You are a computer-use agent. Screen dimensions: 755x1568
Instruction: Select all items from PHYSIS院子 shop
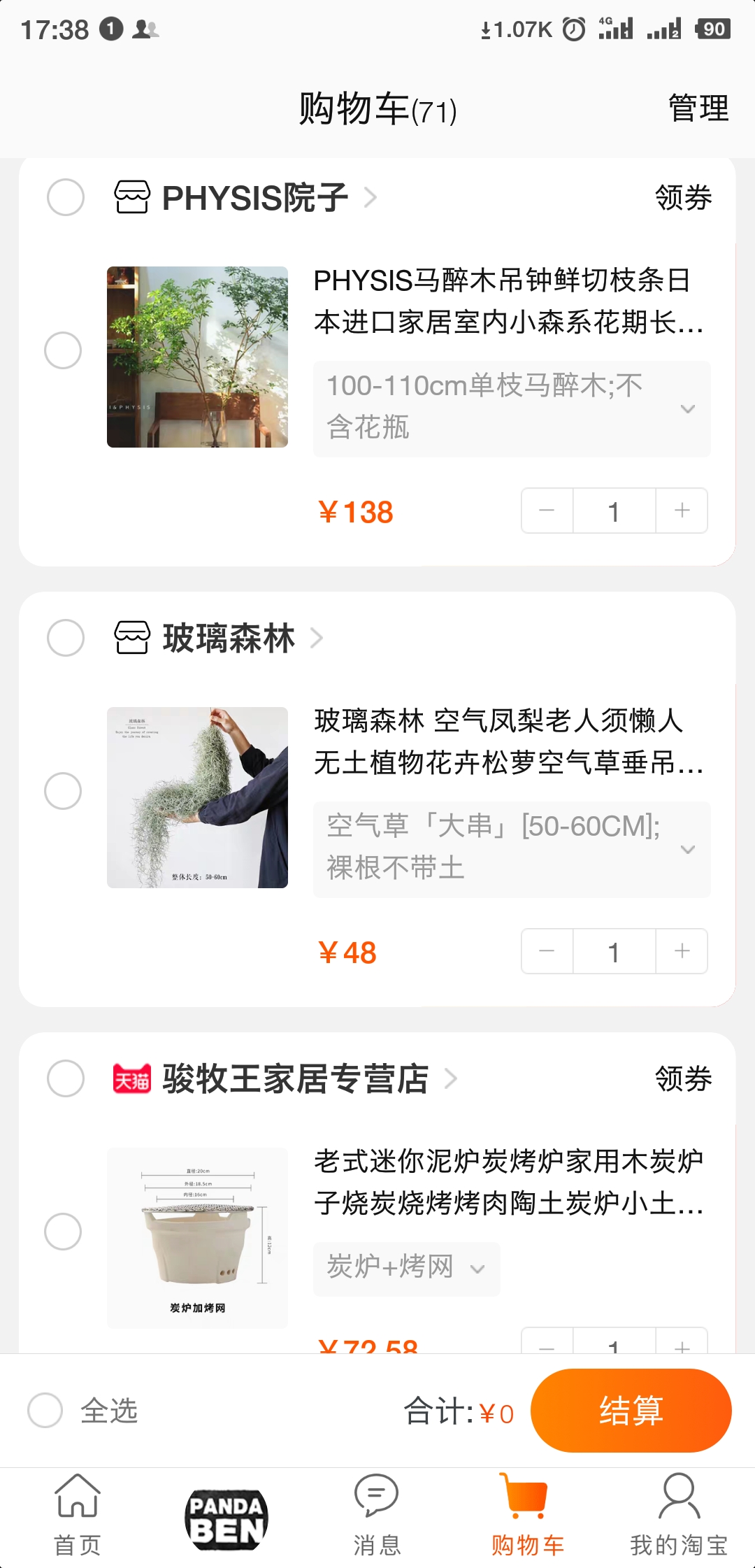coord(66,197)
